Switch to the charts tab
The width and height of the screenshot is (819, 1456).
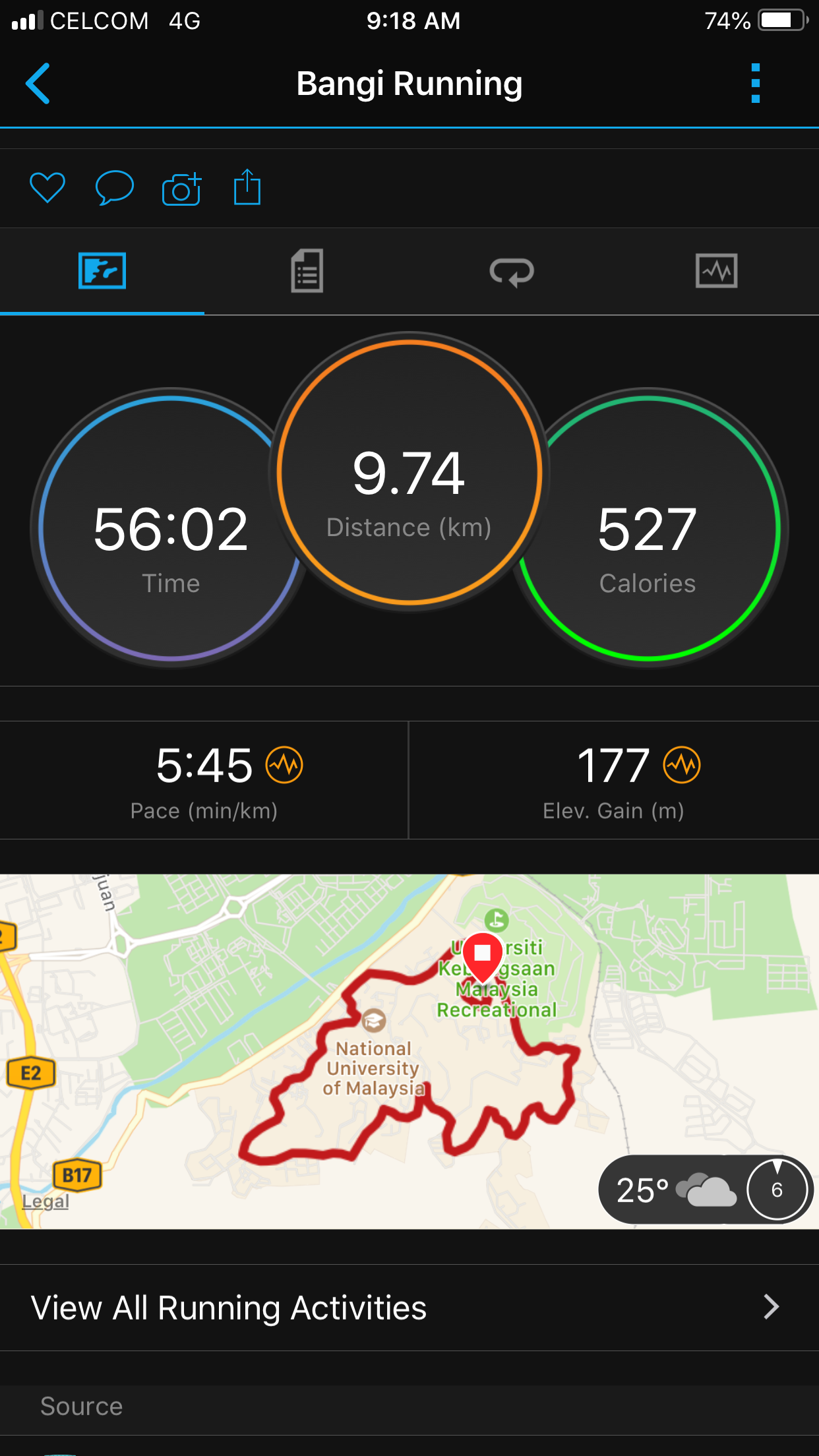(716, 271)
